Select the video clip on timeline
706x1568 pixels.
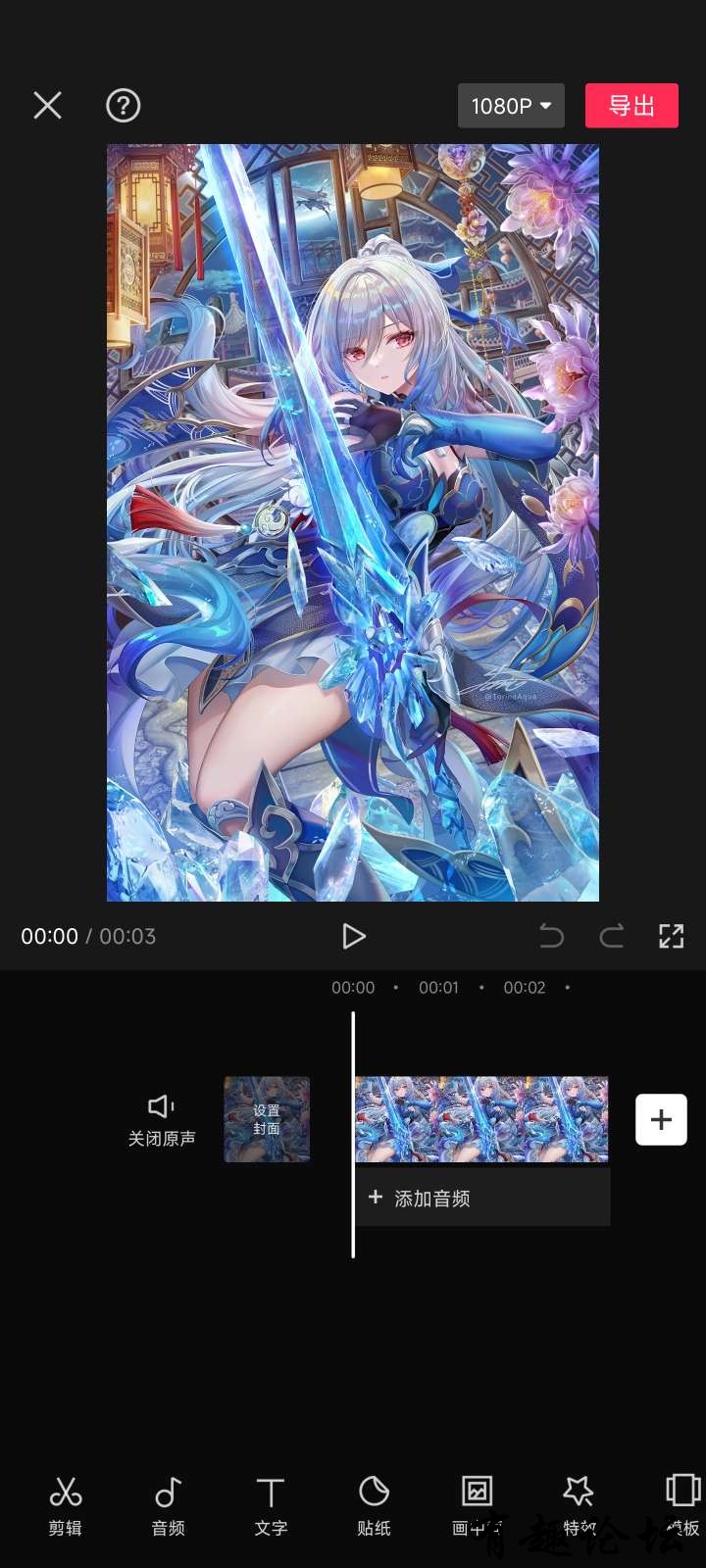tap(480, 1119)
